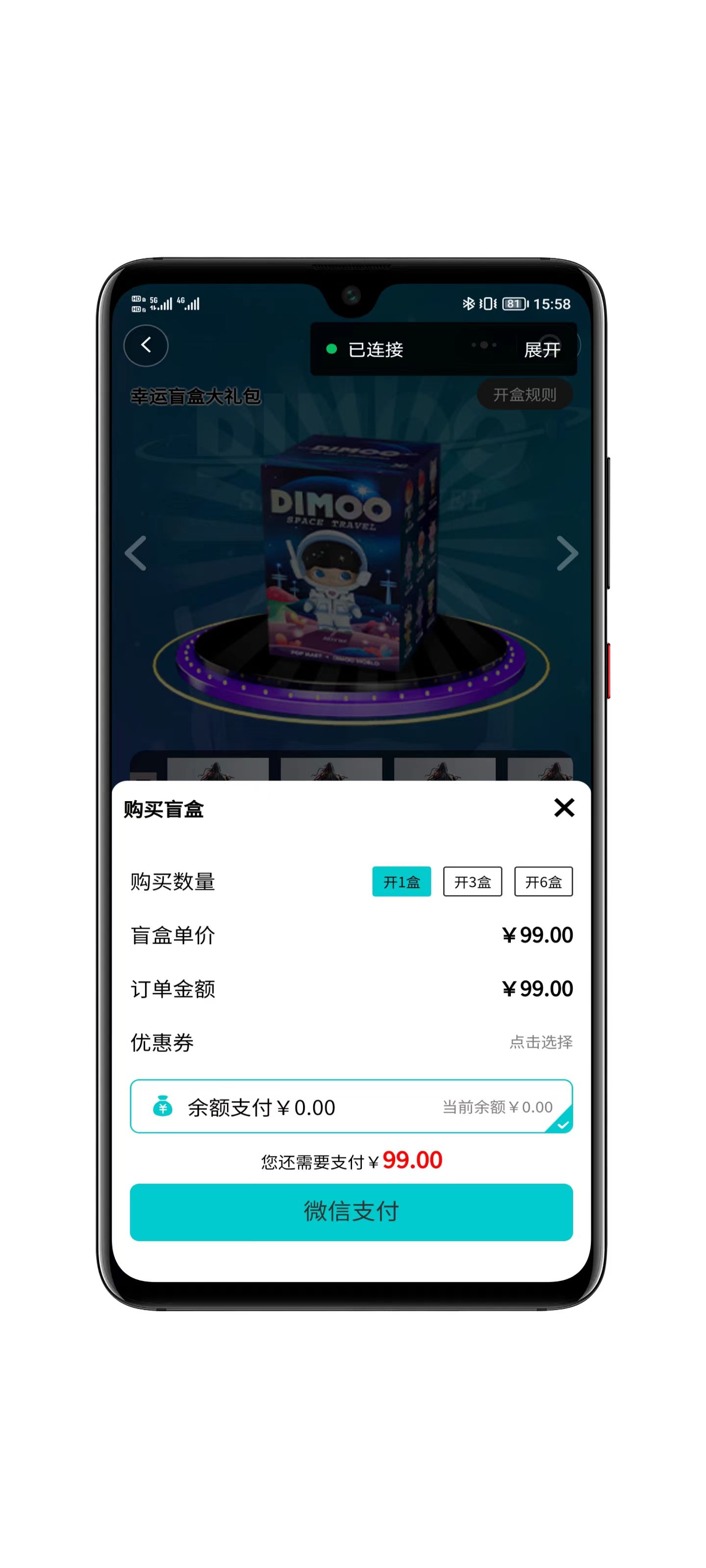Pick the 开6盒 quantity option
Image resolution: width=706 pixels, height=1568 pixels.
coord(543,882)
